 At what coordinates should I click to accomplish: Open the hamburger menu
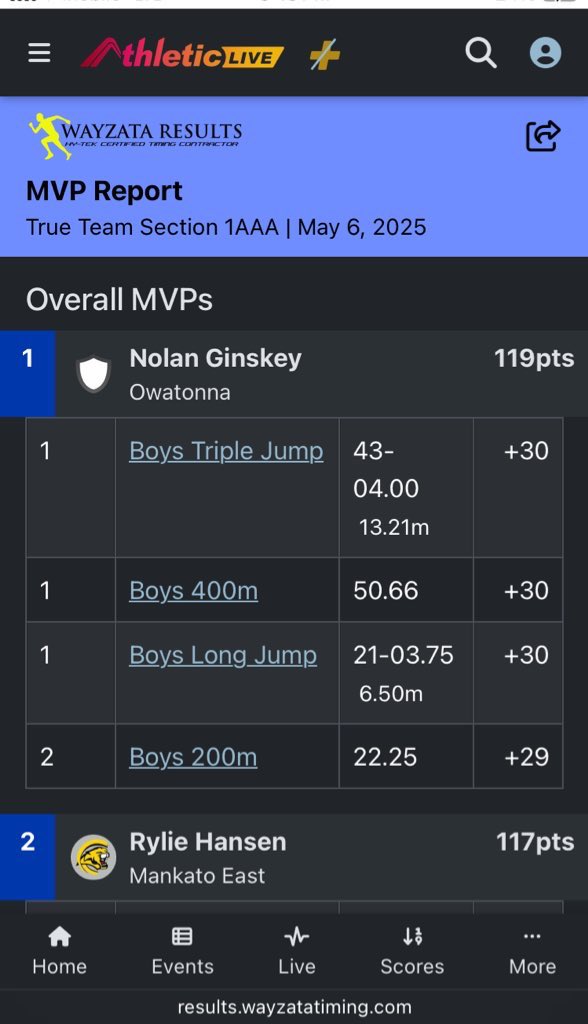(x=39, y=52)
